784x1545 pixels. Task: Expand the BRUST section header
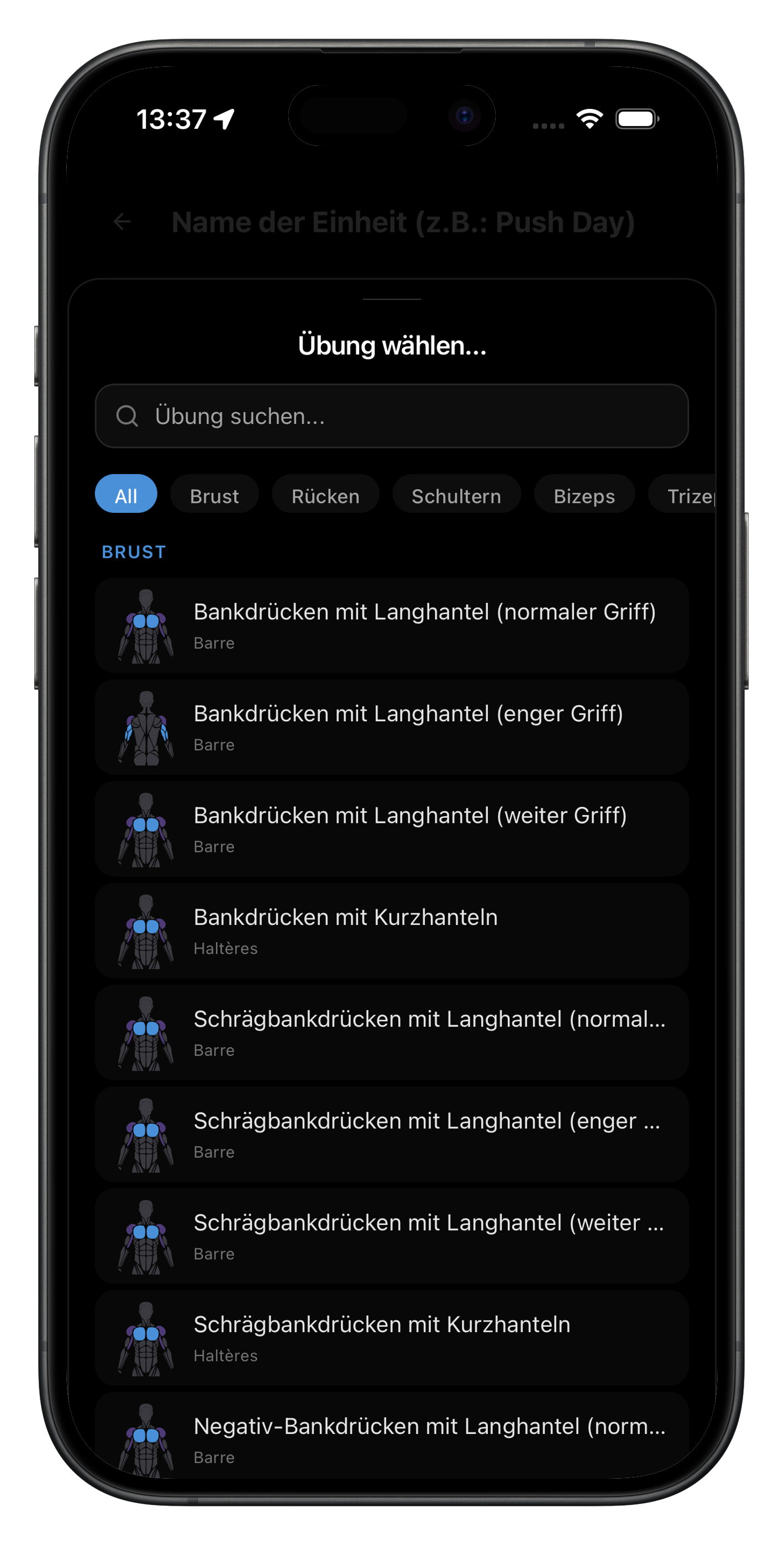133,551
